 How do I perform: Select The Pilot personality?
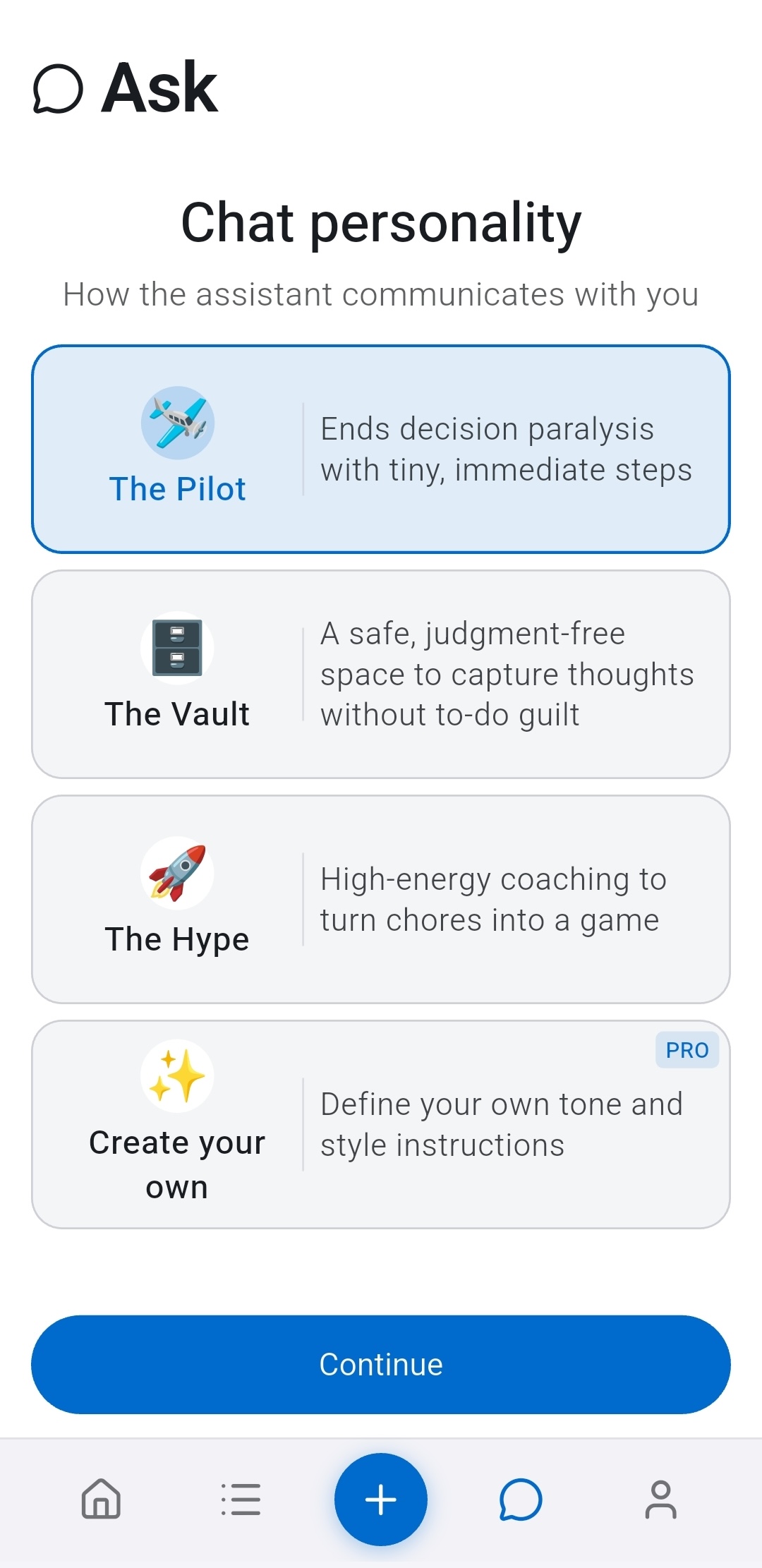tap(381, 449)
